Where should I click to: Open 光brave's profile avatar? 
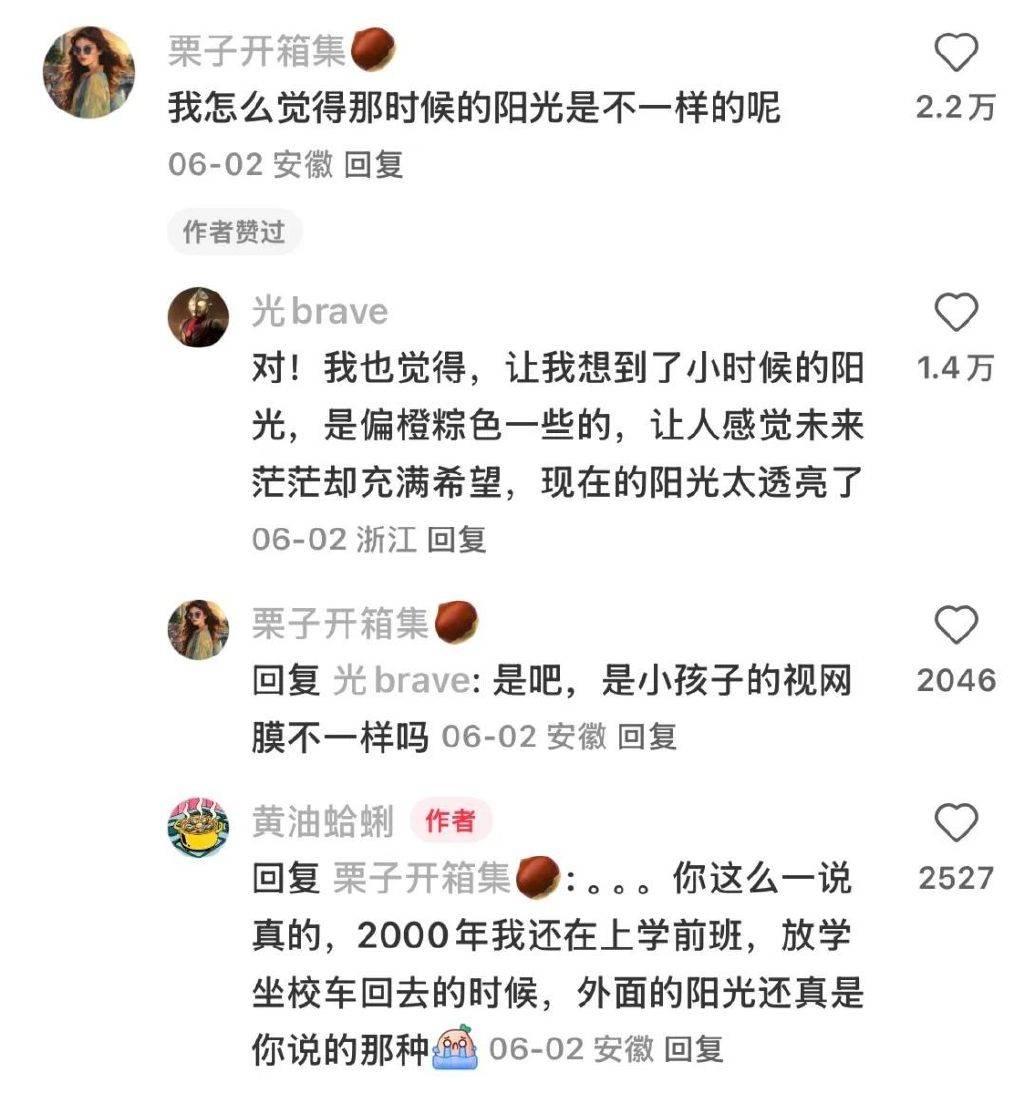tap(198, 317)
